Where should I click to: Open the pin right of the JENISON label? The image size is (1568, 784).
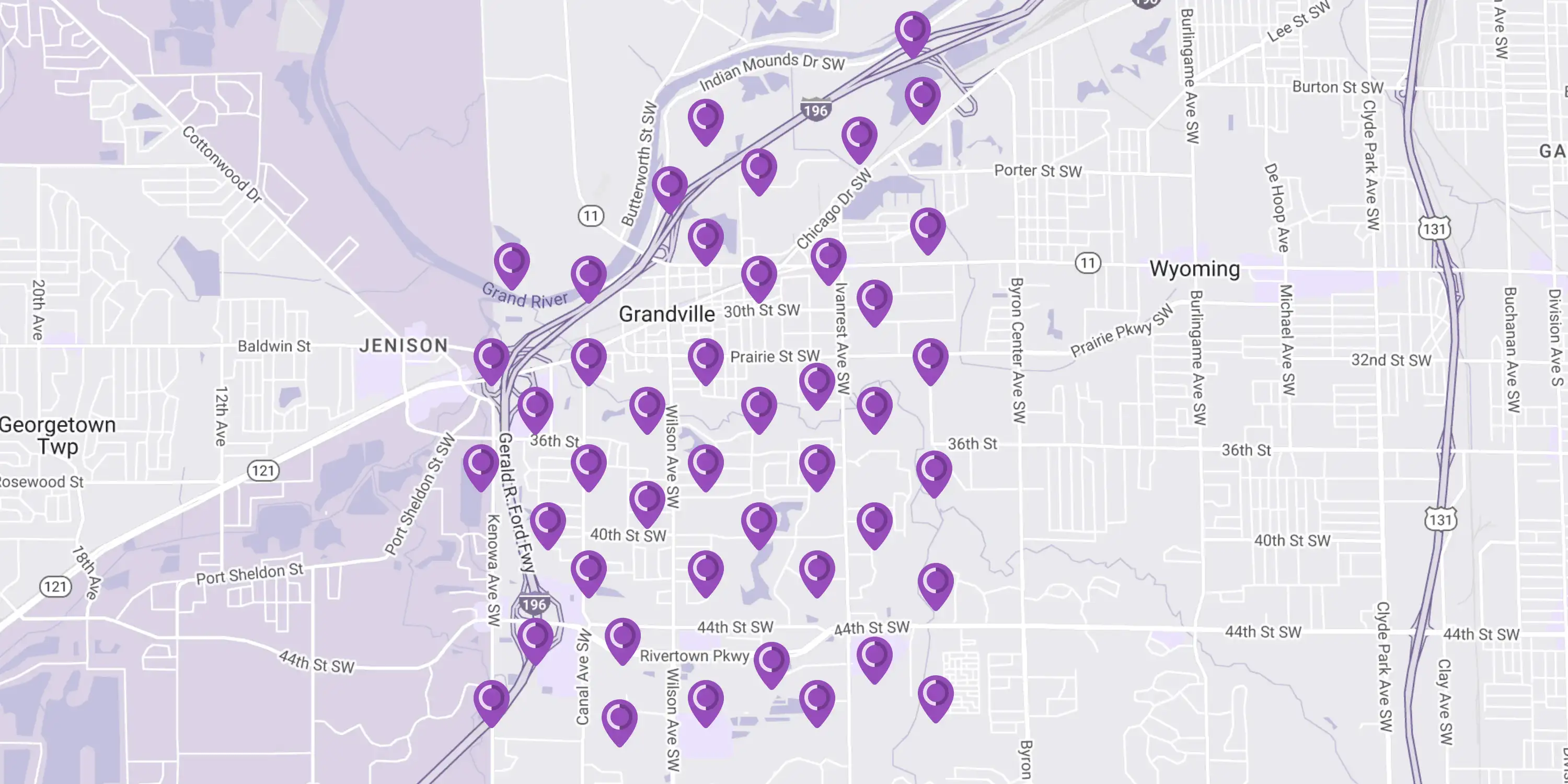click(491, 359)
